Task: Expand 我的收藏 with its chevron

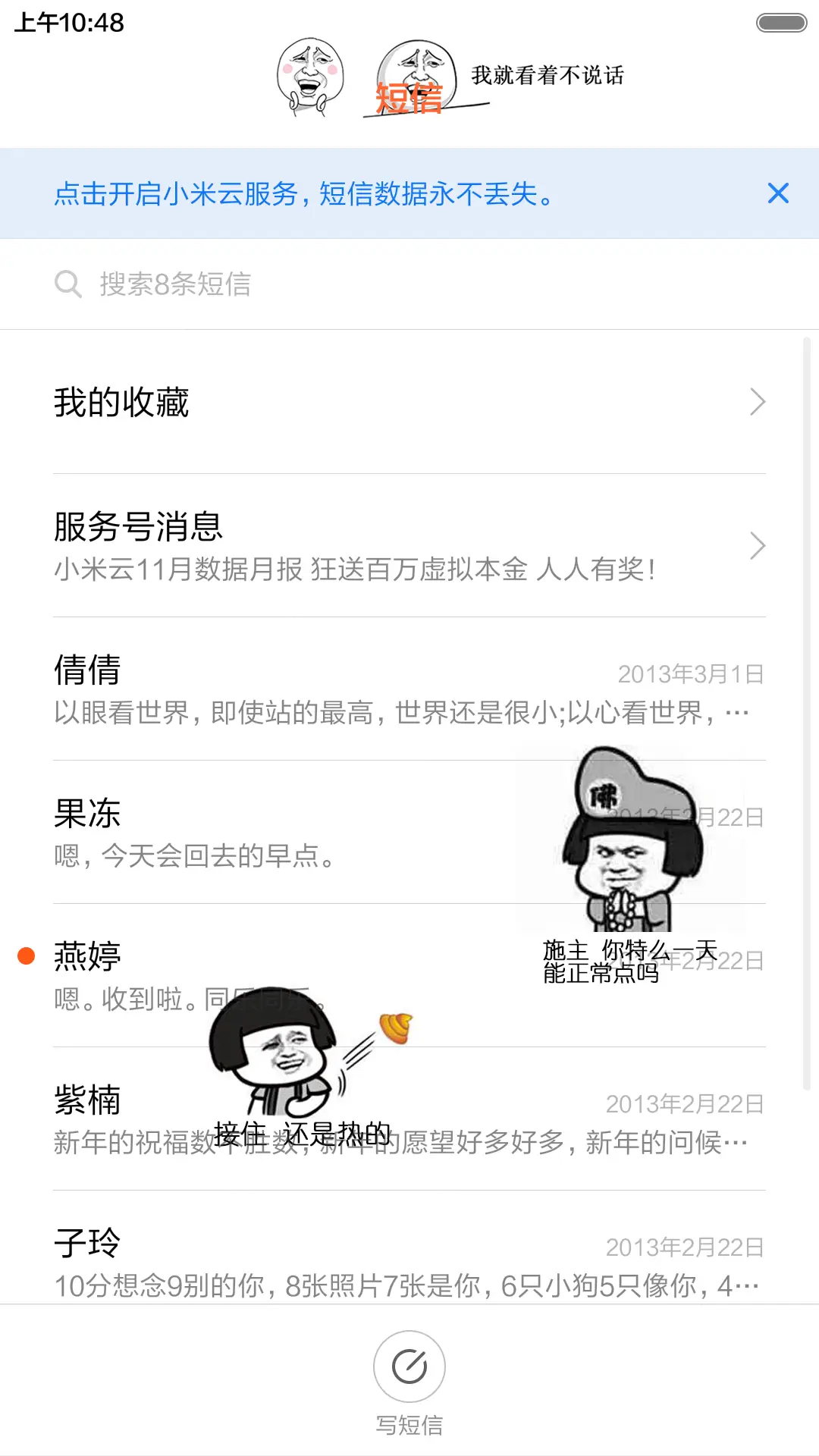Action: tap(756, 402)
